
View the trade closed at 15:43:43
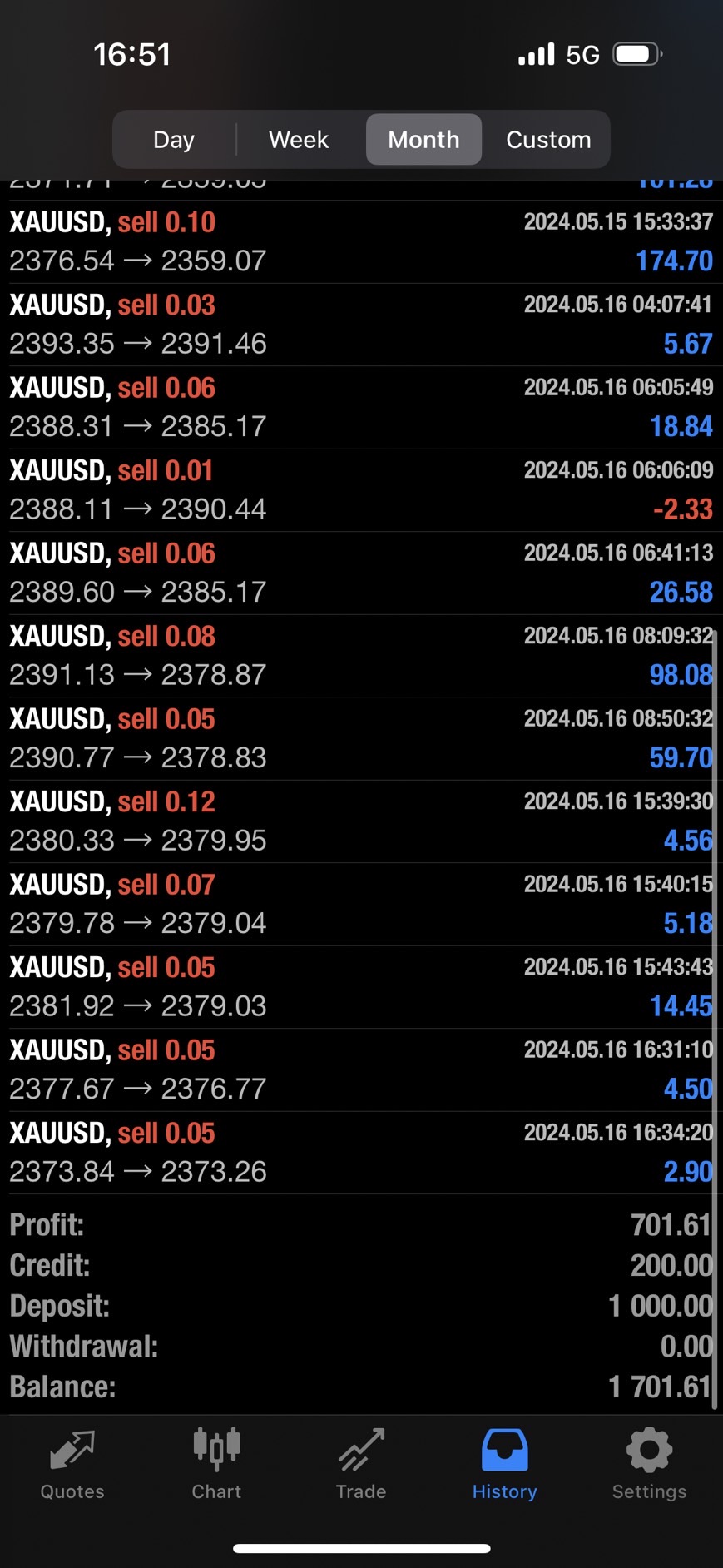(x=361, y=986)
